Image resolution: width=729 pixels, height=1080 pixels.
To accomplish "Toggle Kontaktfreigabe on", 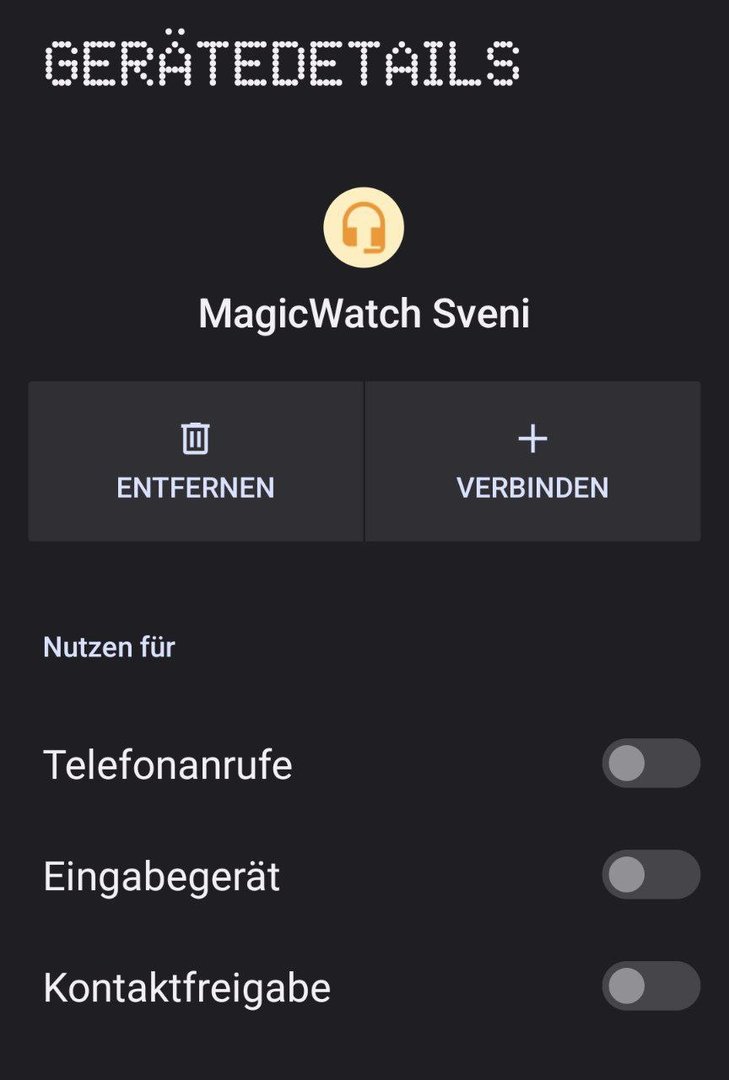I will (650, 987).
